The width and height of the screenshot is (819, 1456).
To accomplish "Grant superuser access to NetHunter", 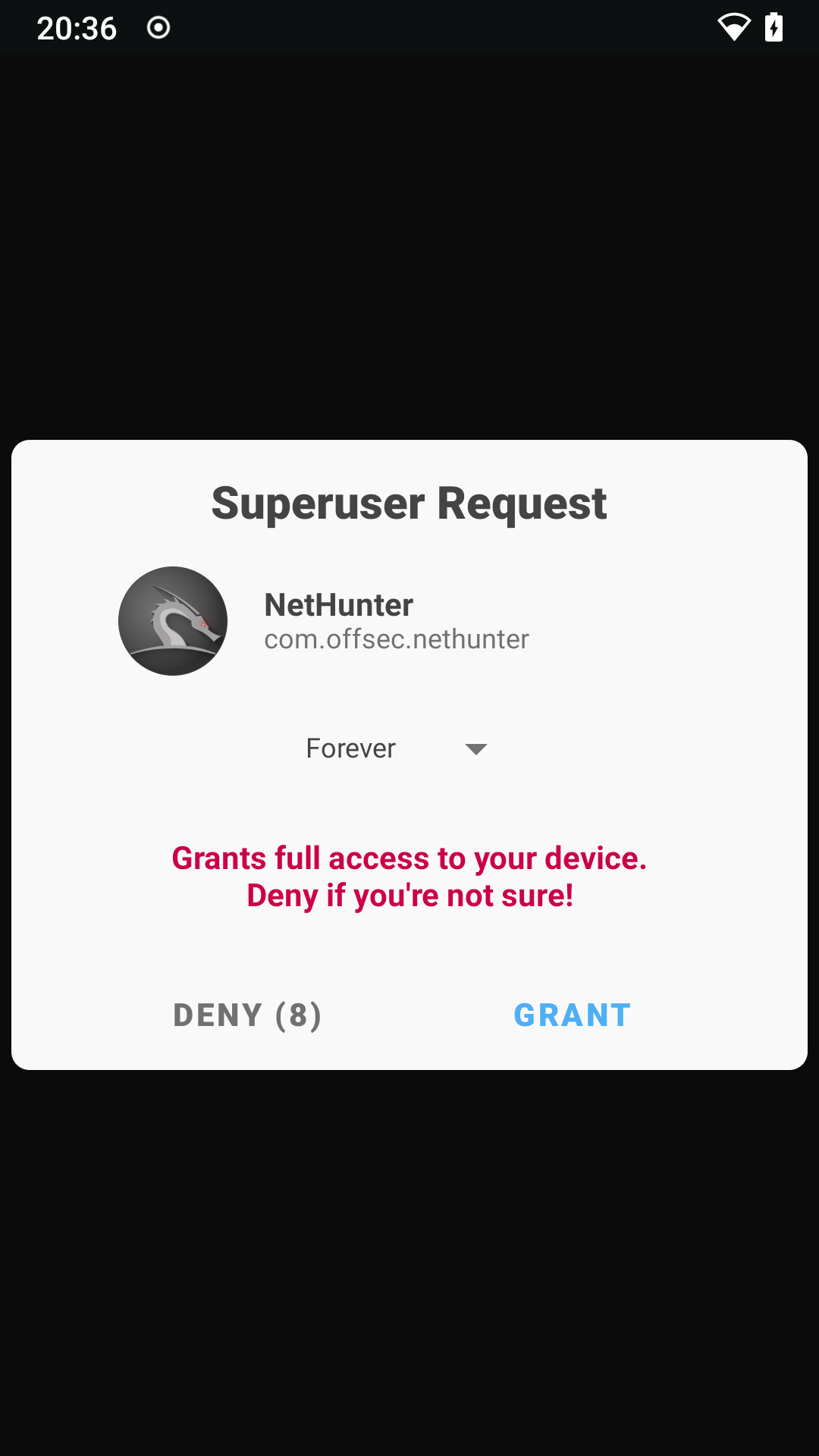I will pyautogui.click(x=572, y=1015).
